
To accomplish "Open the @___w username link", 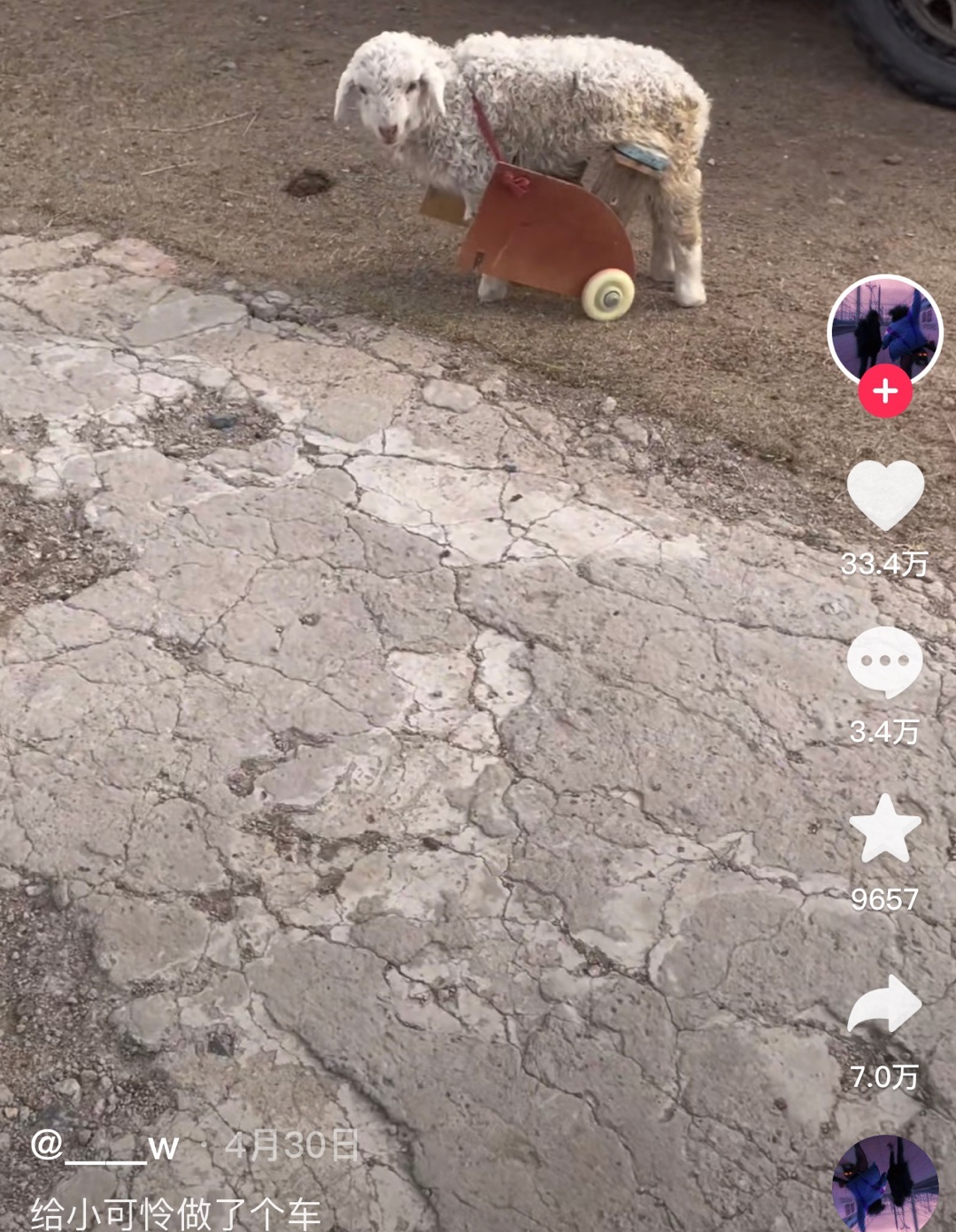I will point(104,1145).
